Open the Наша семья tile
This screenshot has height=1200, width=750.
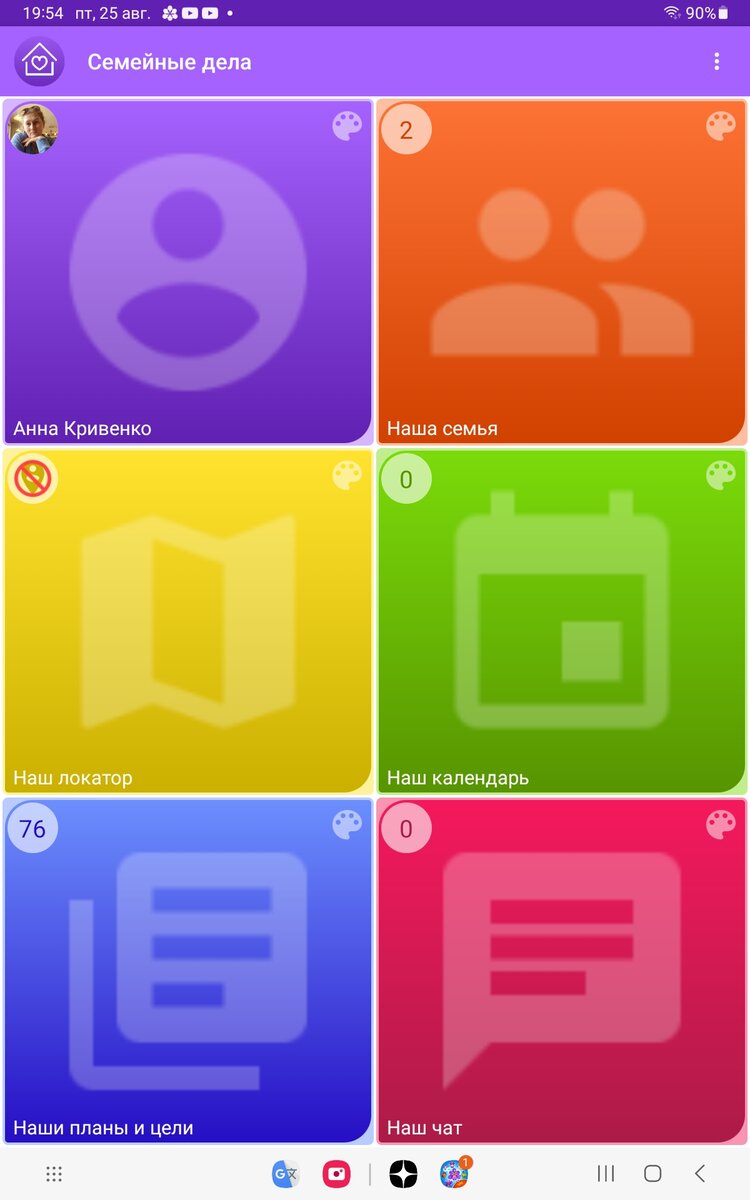tap(562, 271)
